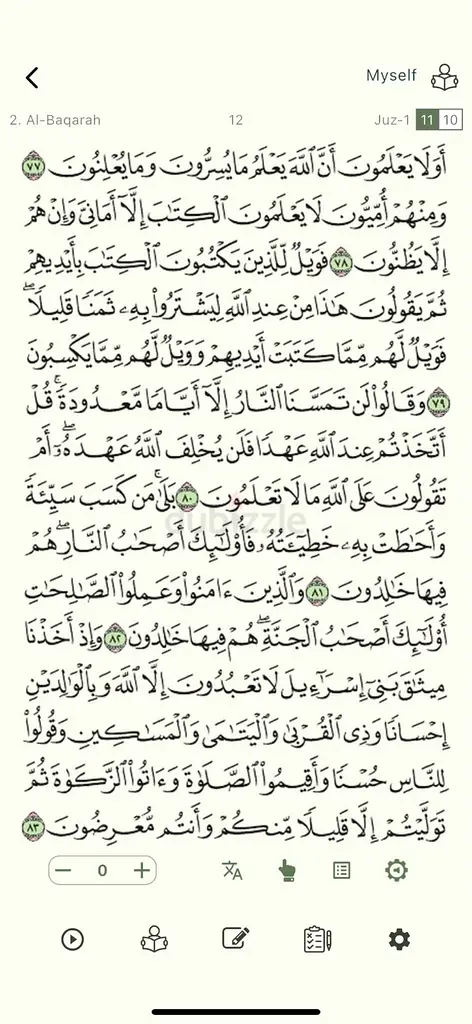Image resolution: width=472 pixels, height=1024 pixels.
Task: Open the translation option
Action: pos(232,871)
